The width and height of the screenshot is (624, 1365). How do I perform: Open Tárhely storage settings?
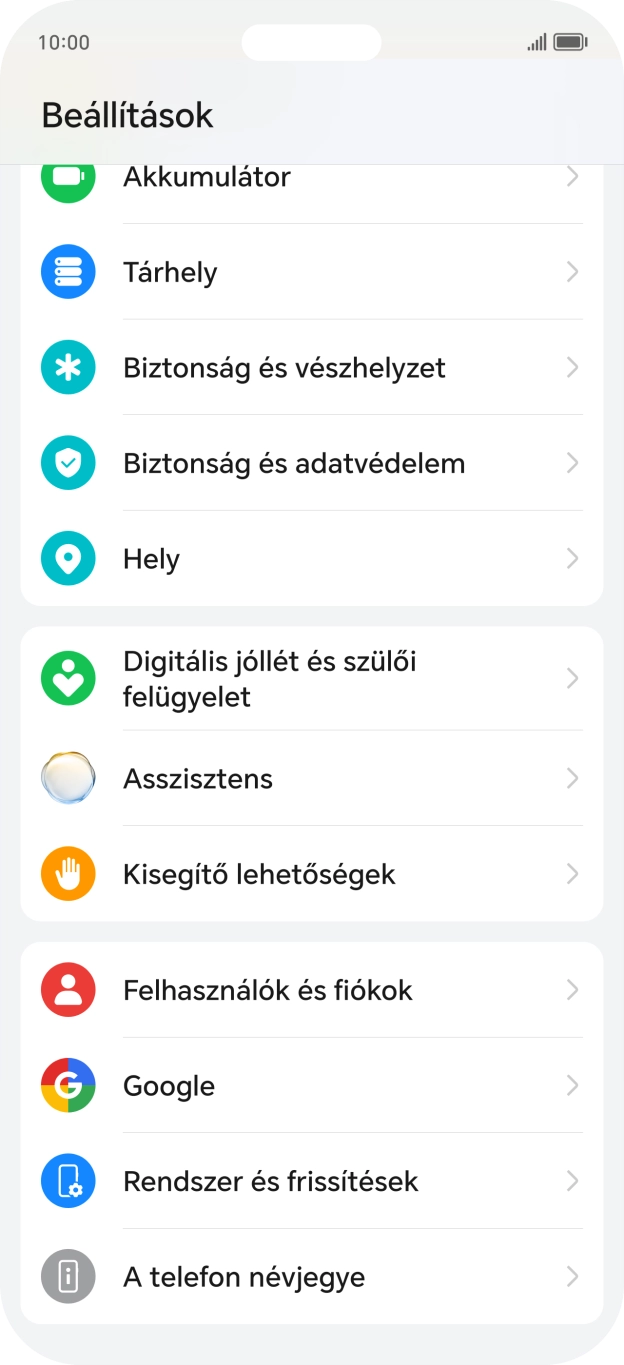310,272
